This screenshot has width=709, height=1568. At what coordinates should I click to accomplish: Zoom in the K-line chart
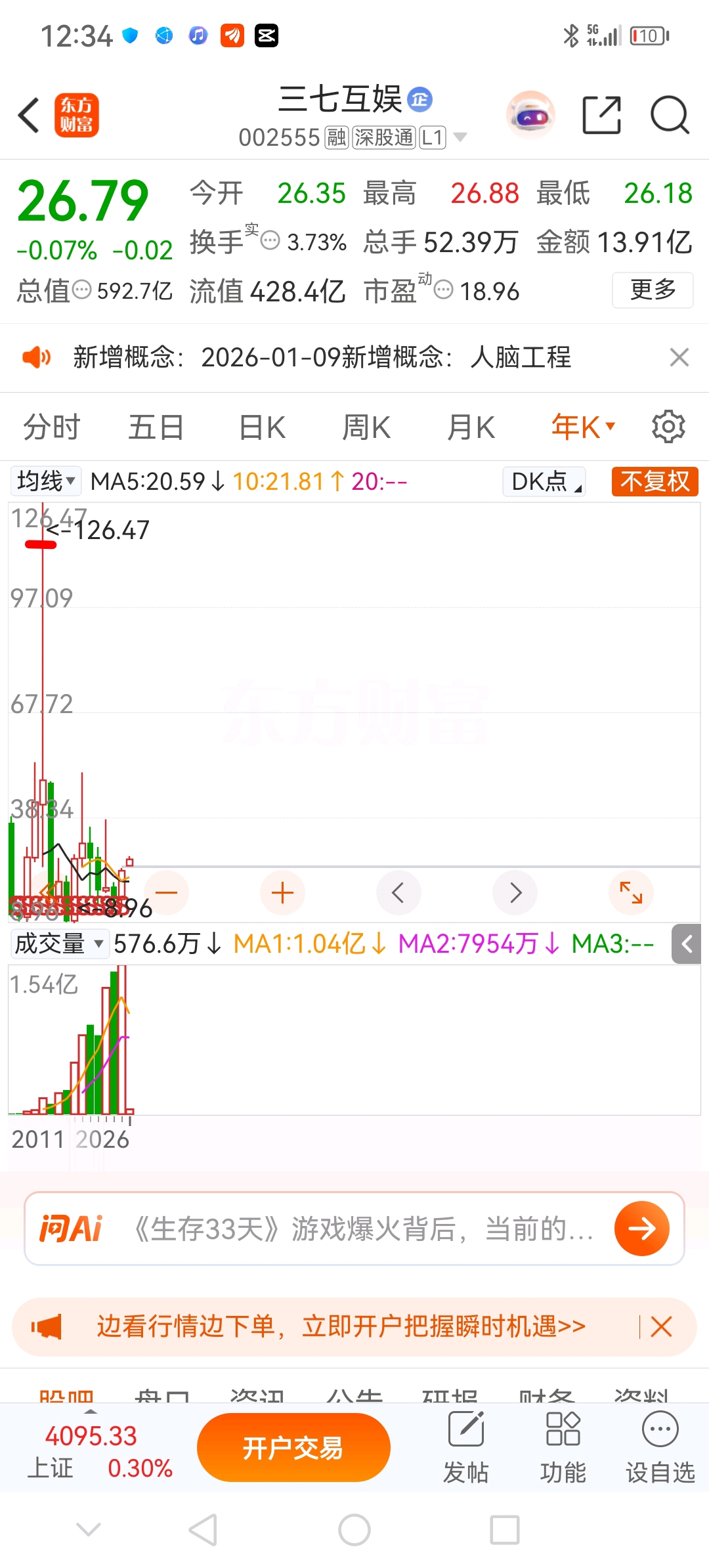coord(282,893)
